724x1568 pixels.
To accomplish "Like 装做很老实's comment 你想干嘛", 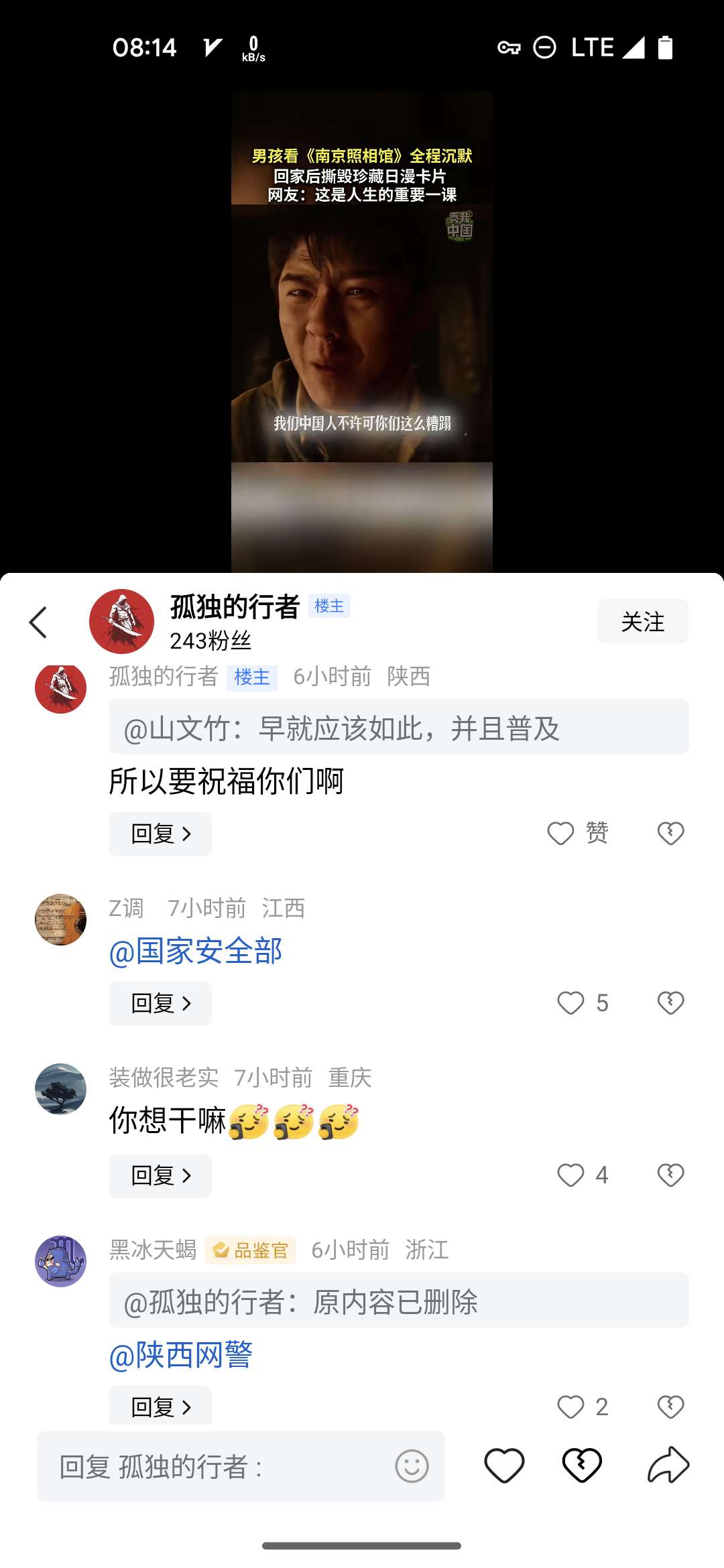I will click(571, 1175).
